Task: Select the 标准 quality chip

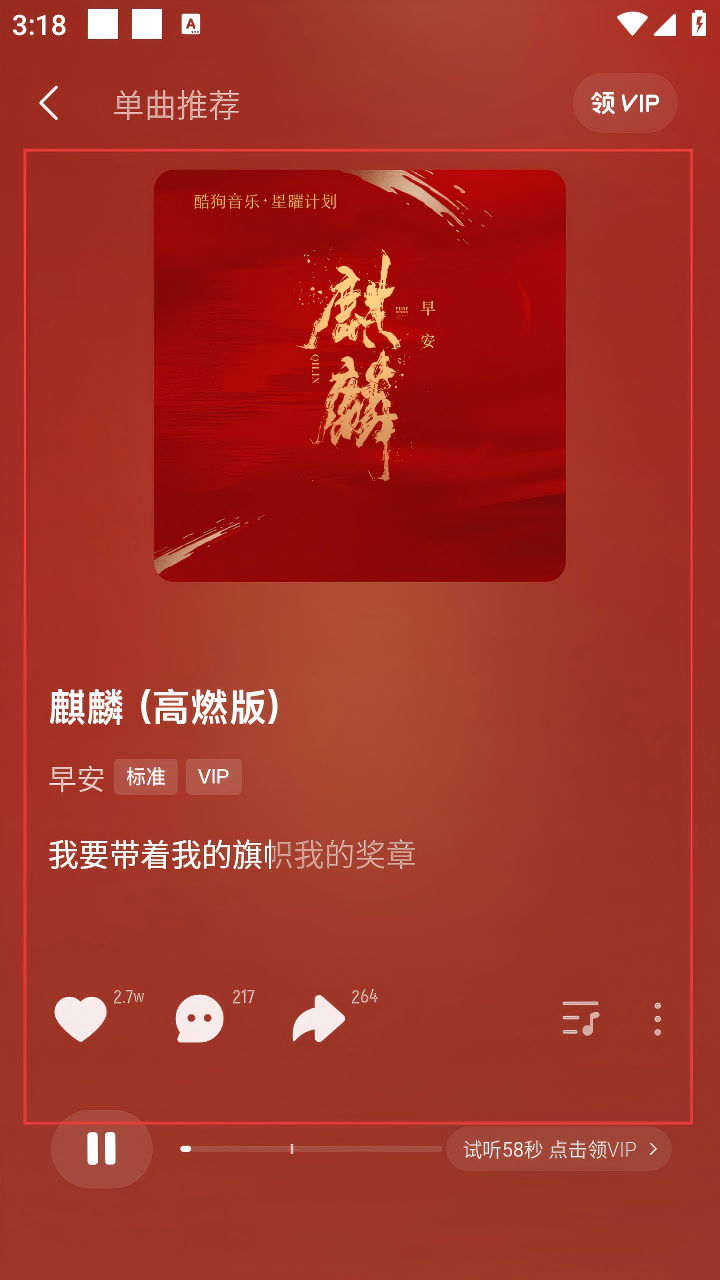Action: pyautogui.click(x=146, y=777)
